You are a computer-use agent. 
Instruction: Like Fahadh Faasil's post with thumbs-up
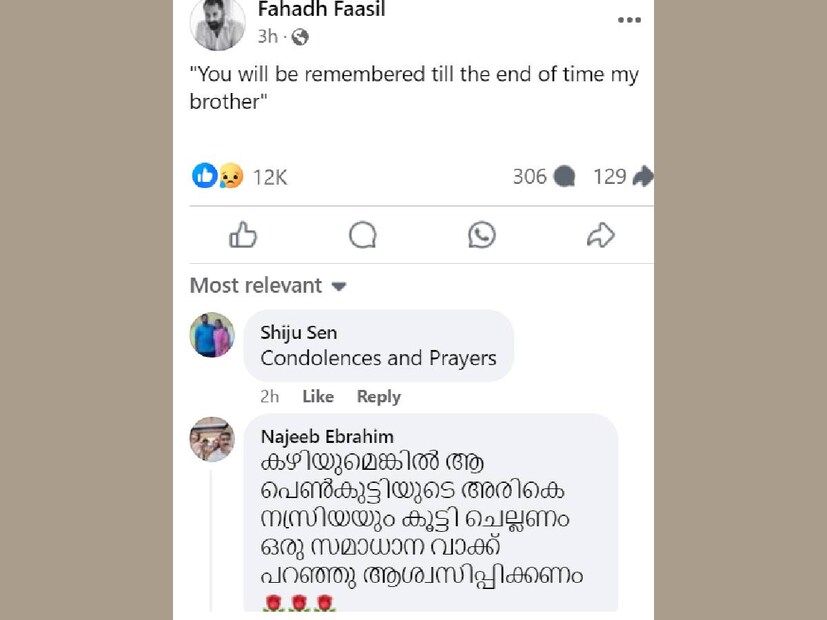243,235
